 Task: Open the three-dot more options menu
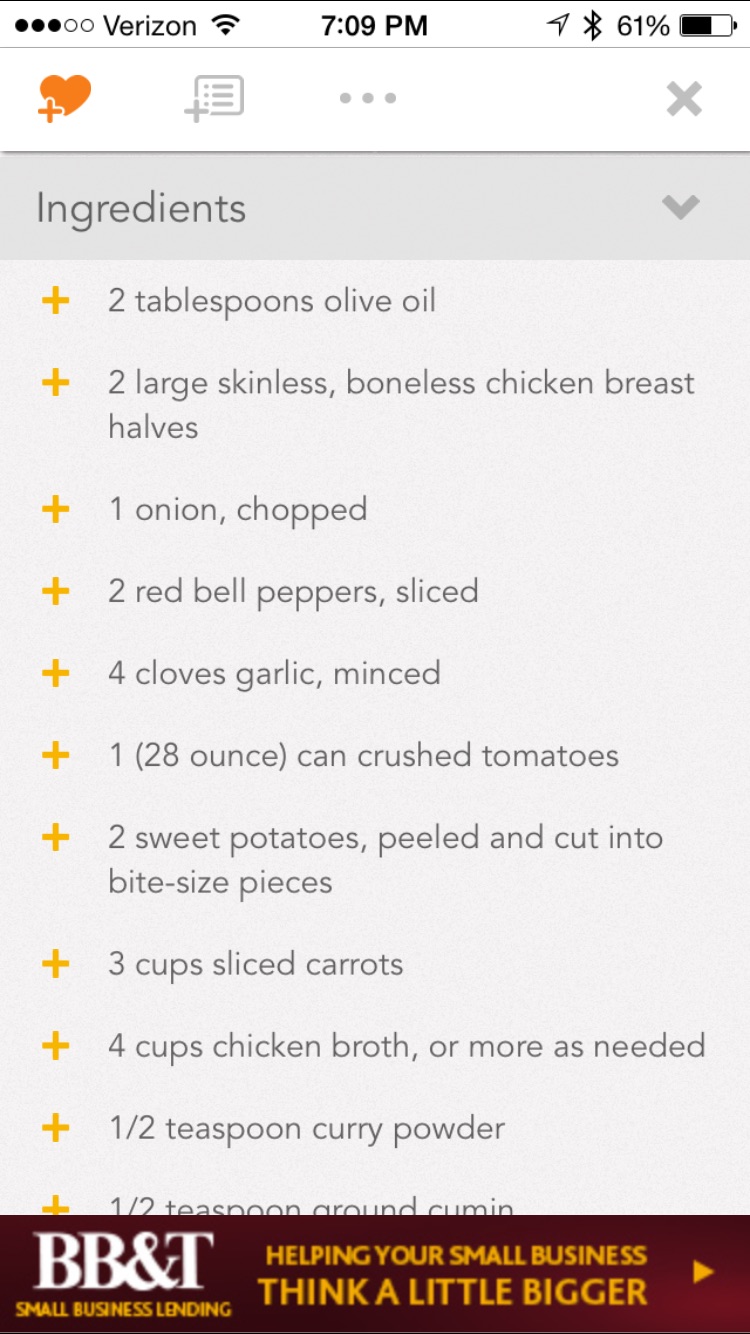pyautogui.click(x=368, y=98)
